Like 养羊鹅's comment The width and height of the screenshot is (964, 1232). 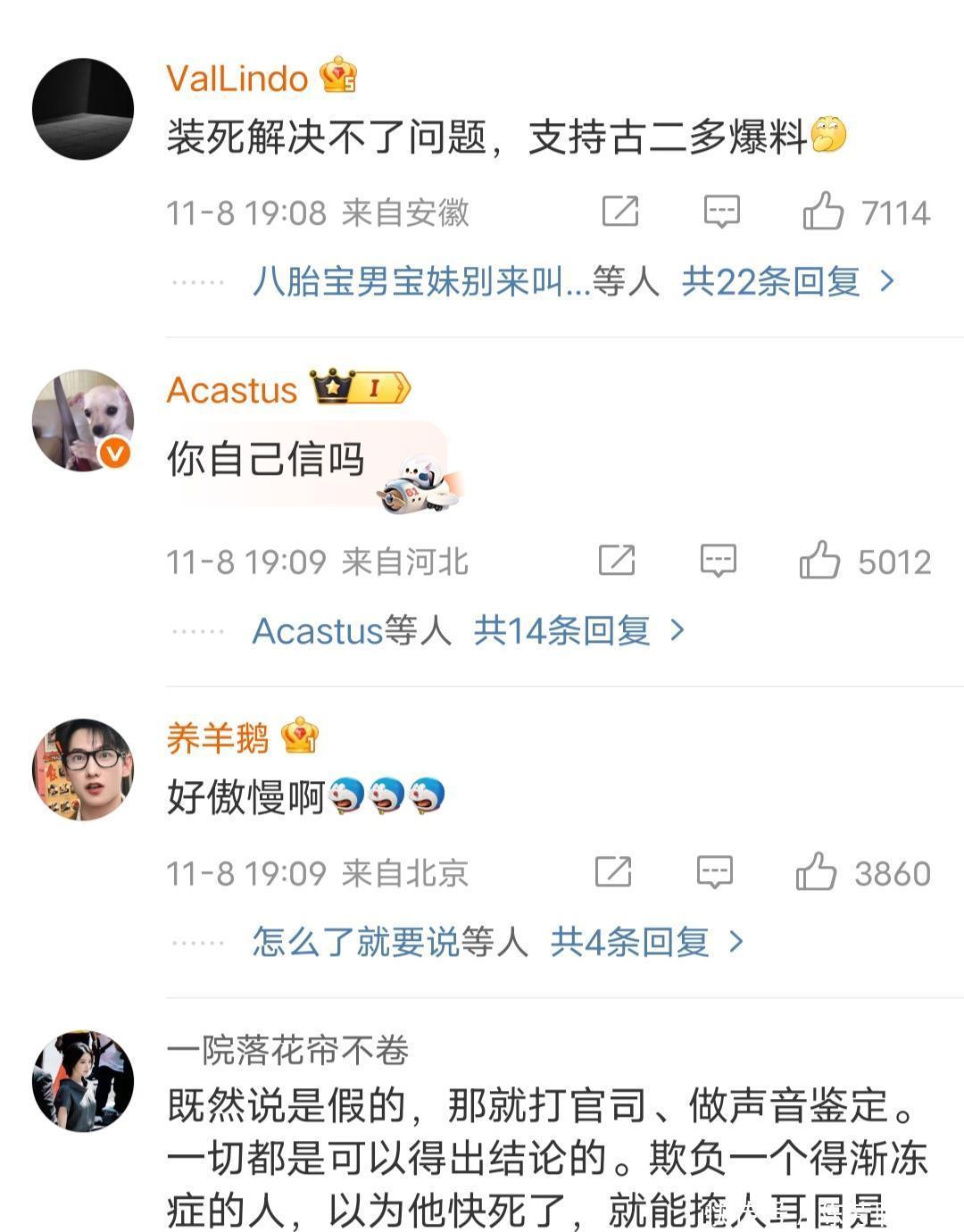(x=816, y=872)
